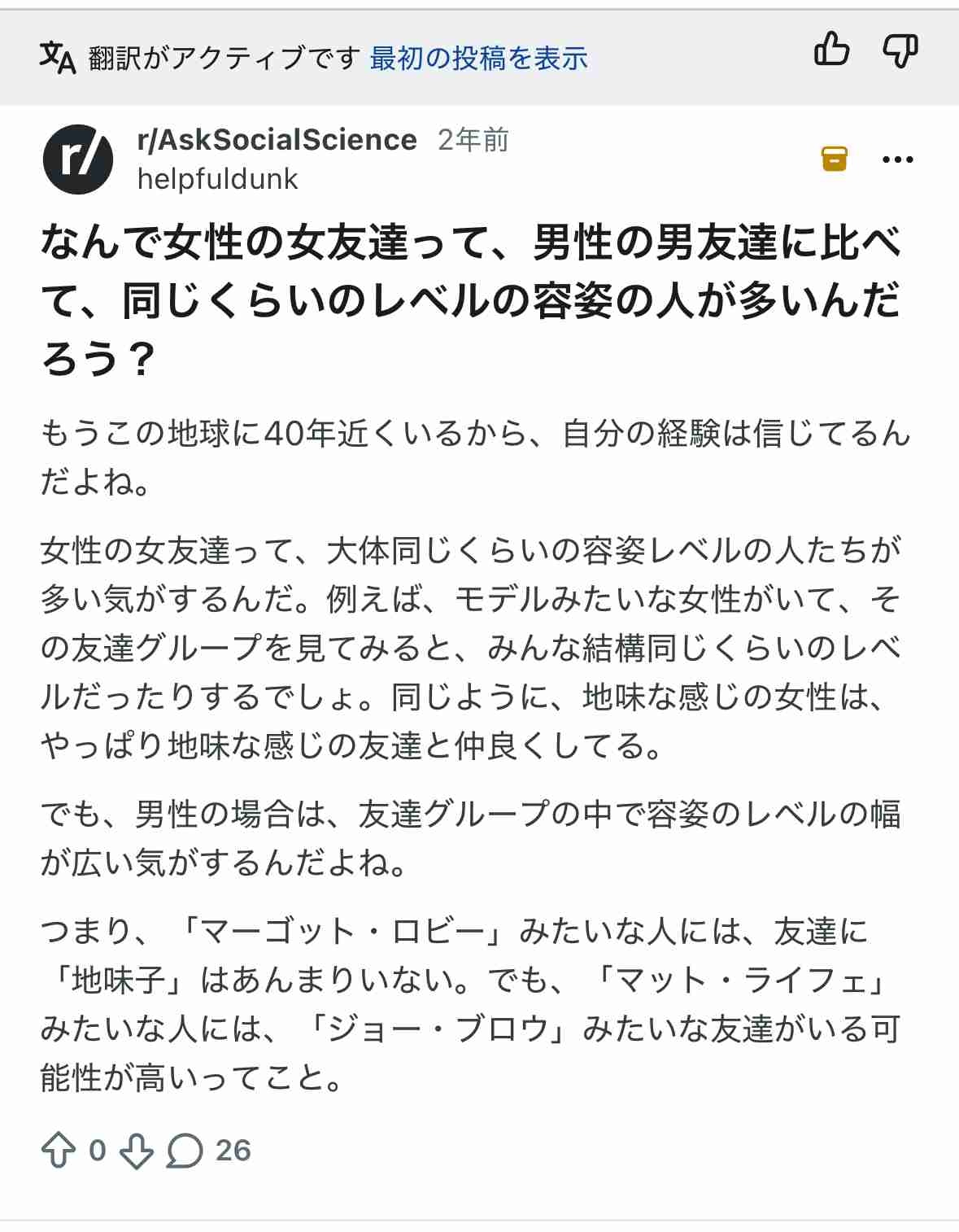Screen dimensions: 959x1232
Task: Upvote this post
Action: [x=59, y=1151]
